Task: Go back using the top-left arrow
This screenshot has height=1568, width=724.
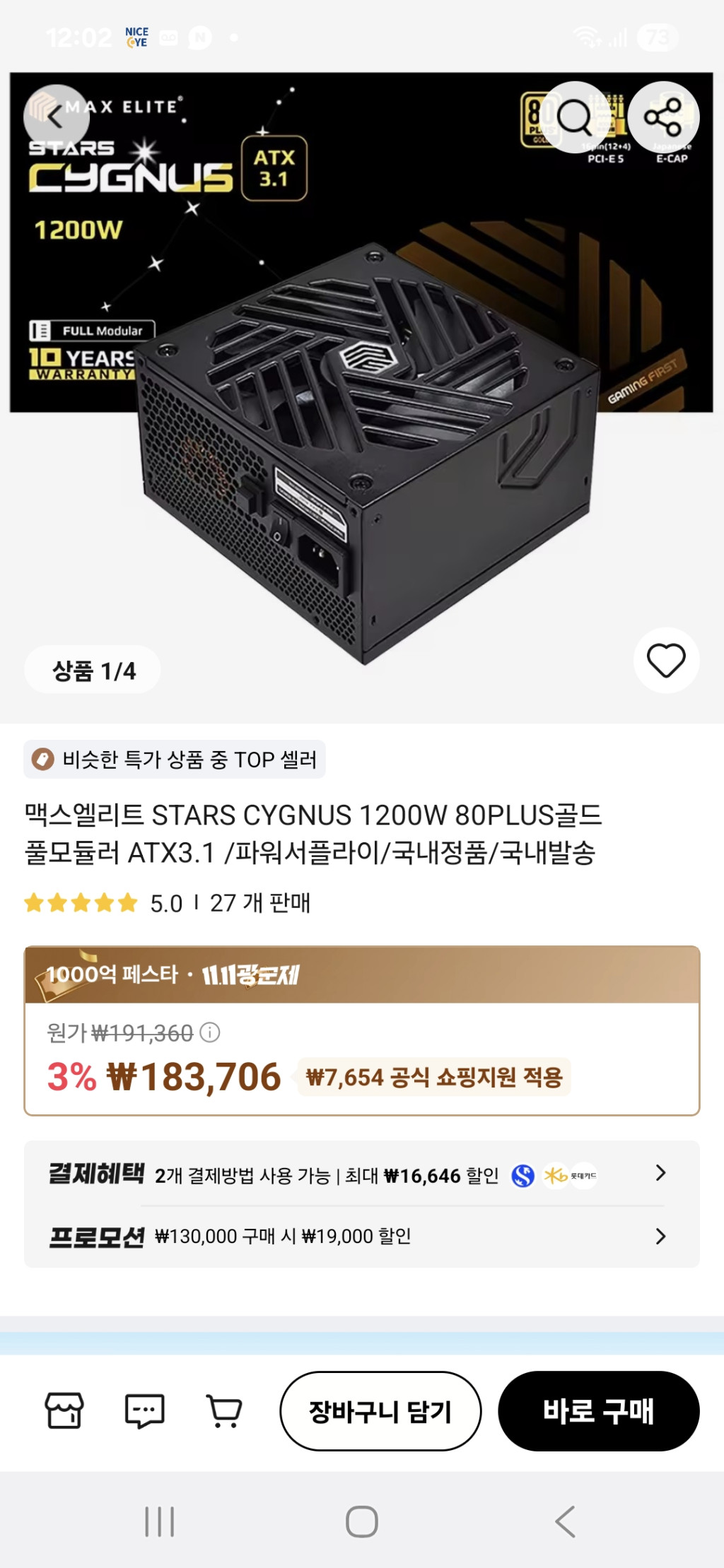Action: pyautogui.click(x=56, y=117)
